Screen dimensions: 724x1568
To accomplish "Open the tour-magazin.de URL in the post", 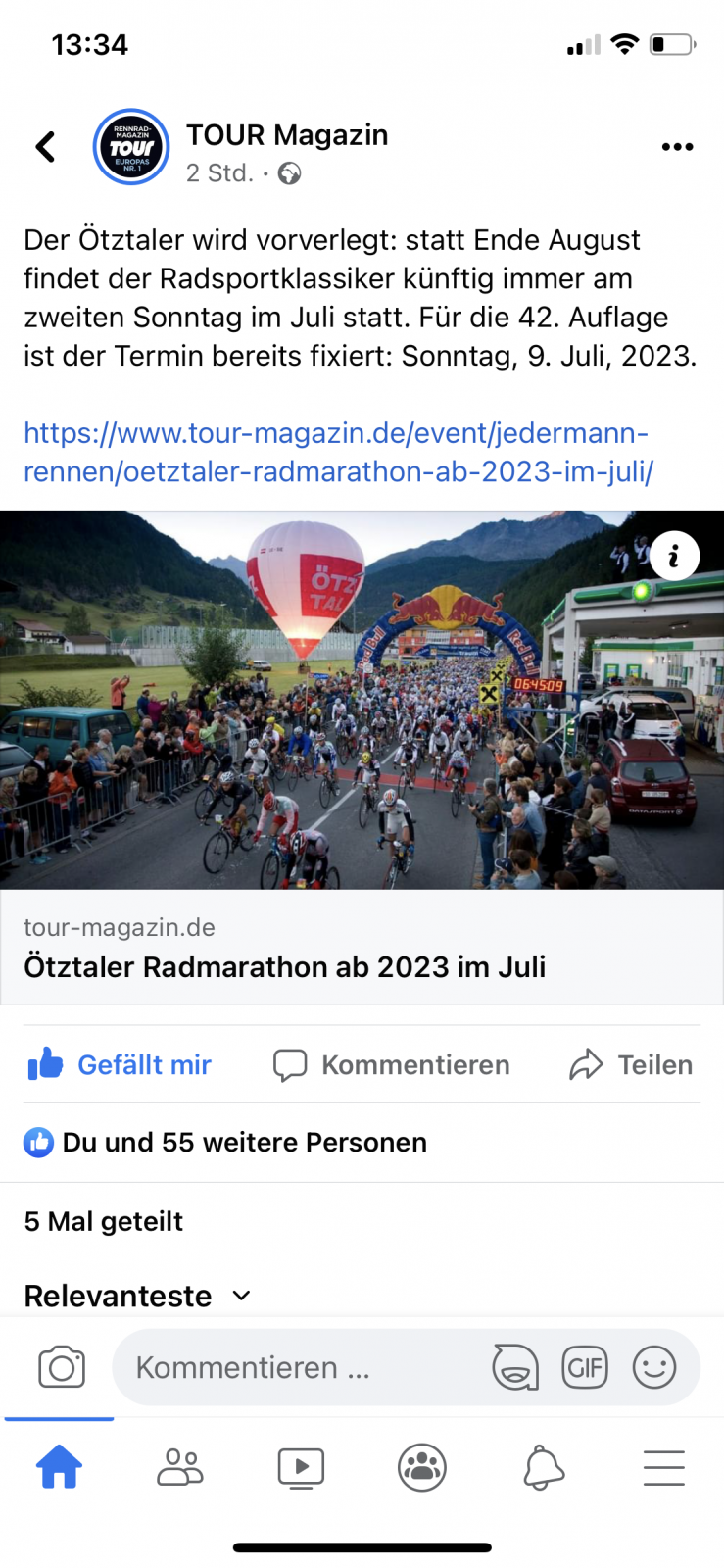I will pyautogui.click(x=337, y=452).
